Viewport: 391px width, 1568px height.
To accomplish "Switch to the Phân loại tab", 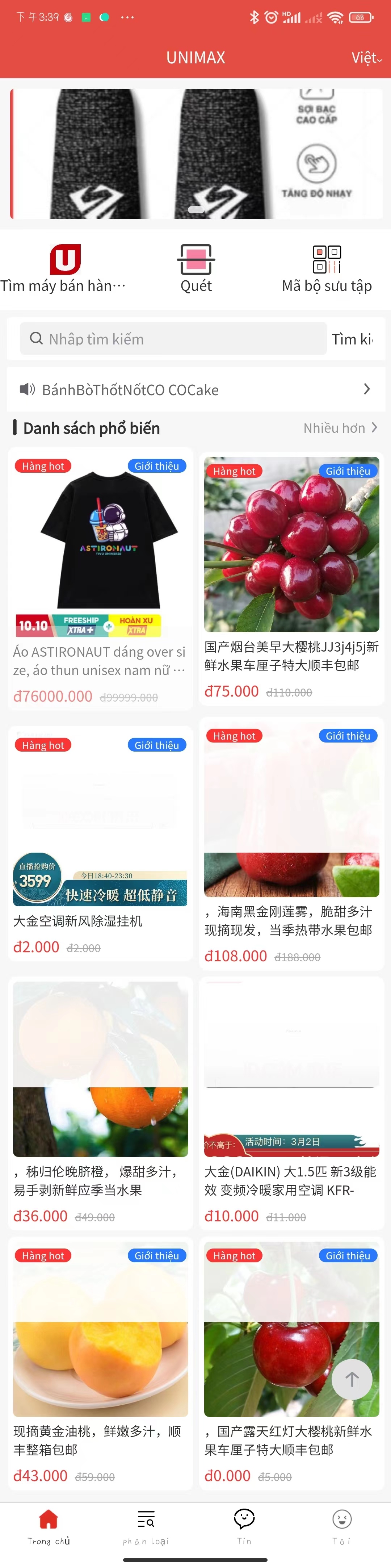I will point(146,1527).
